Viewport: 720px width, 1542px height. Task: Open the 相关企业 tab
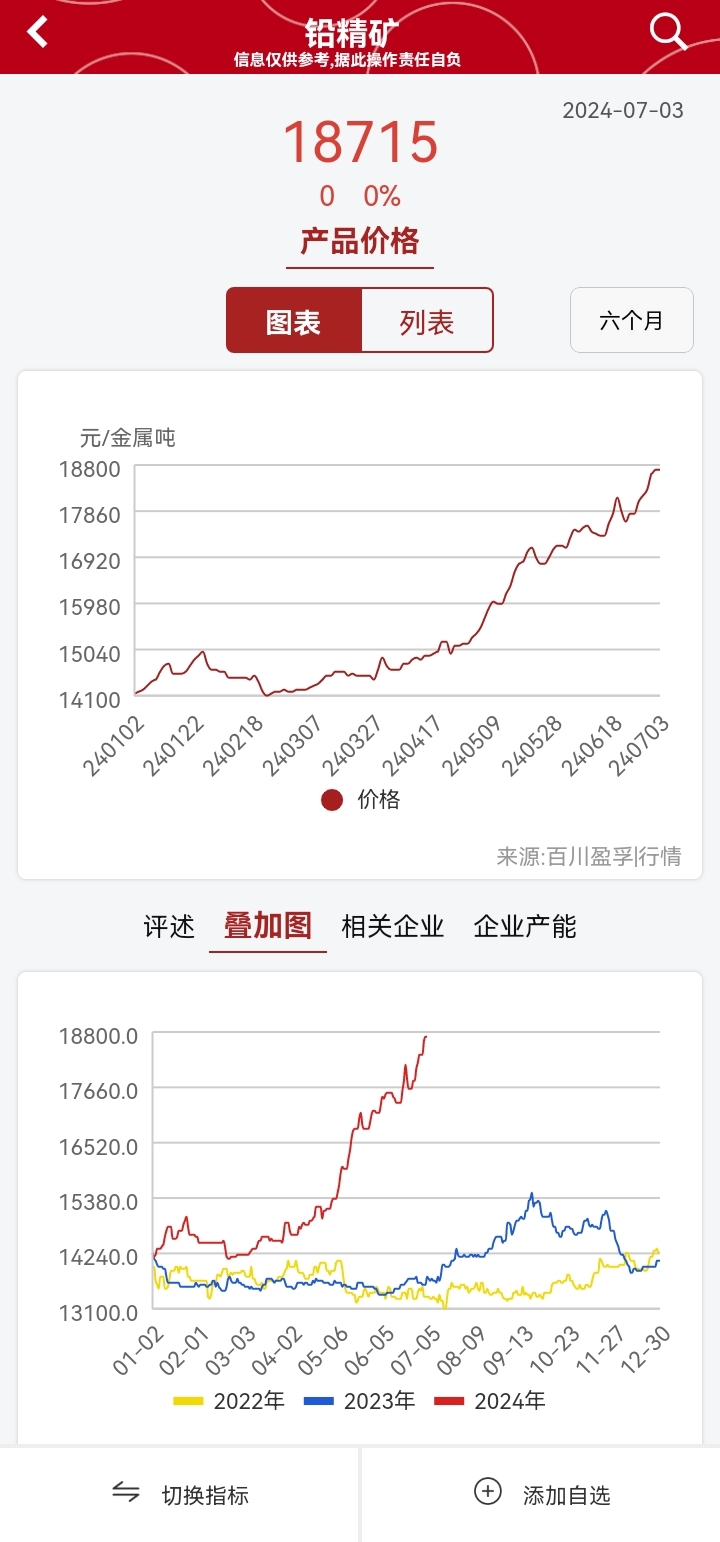(393, 926)
